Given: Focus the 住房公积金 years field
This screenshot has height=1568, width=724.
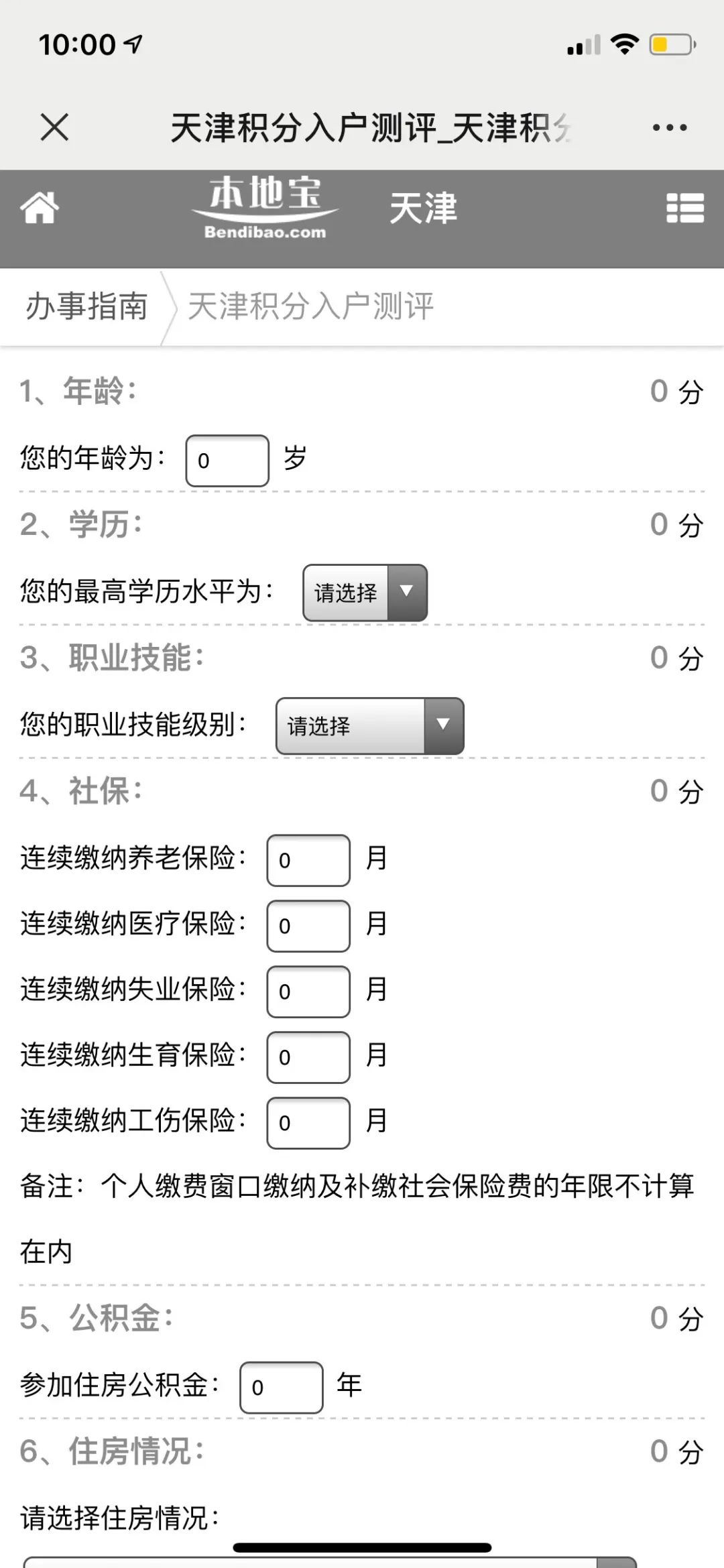Looking at the screenshot, I should click(x=282, y=1387).
